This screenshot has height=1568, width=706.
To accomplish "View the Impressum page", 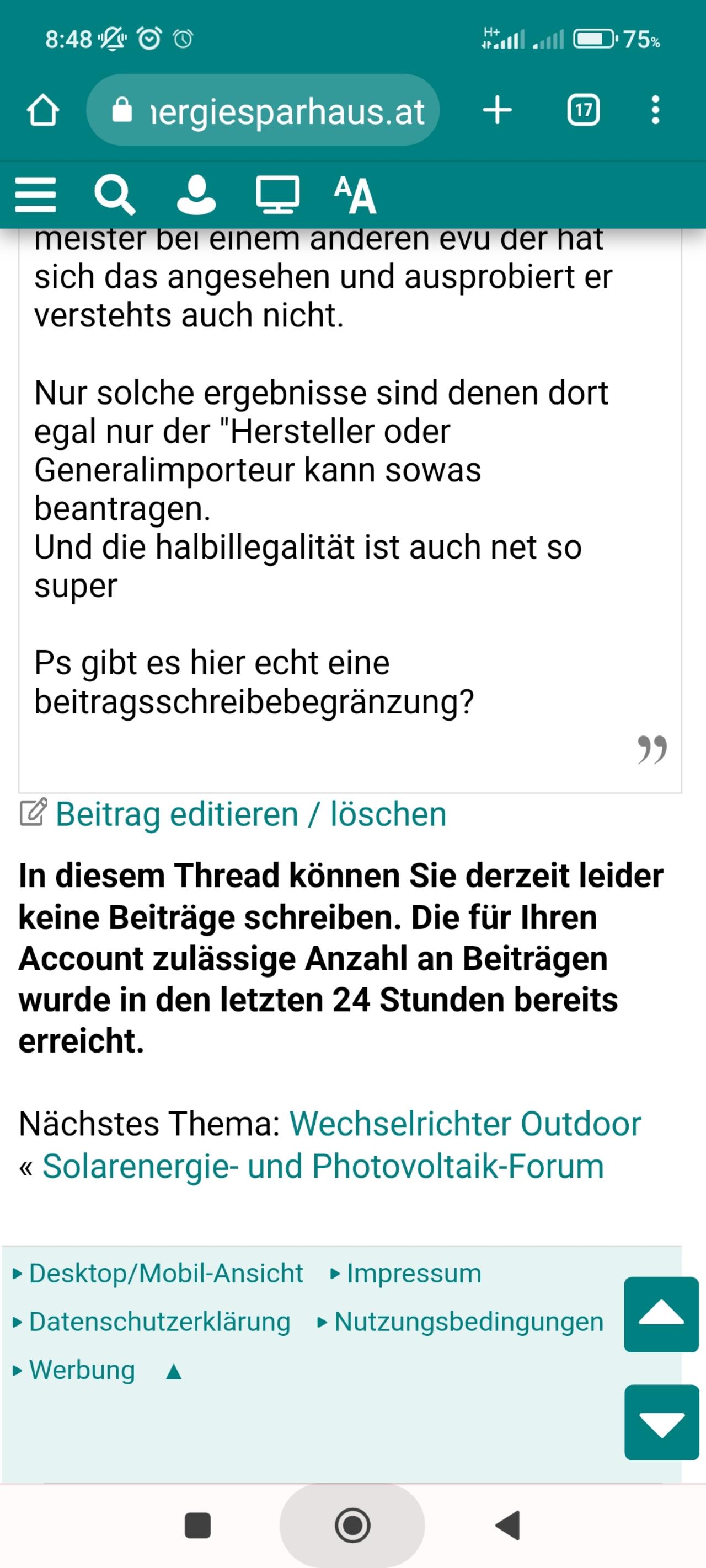I will (x=414, y=1274).
